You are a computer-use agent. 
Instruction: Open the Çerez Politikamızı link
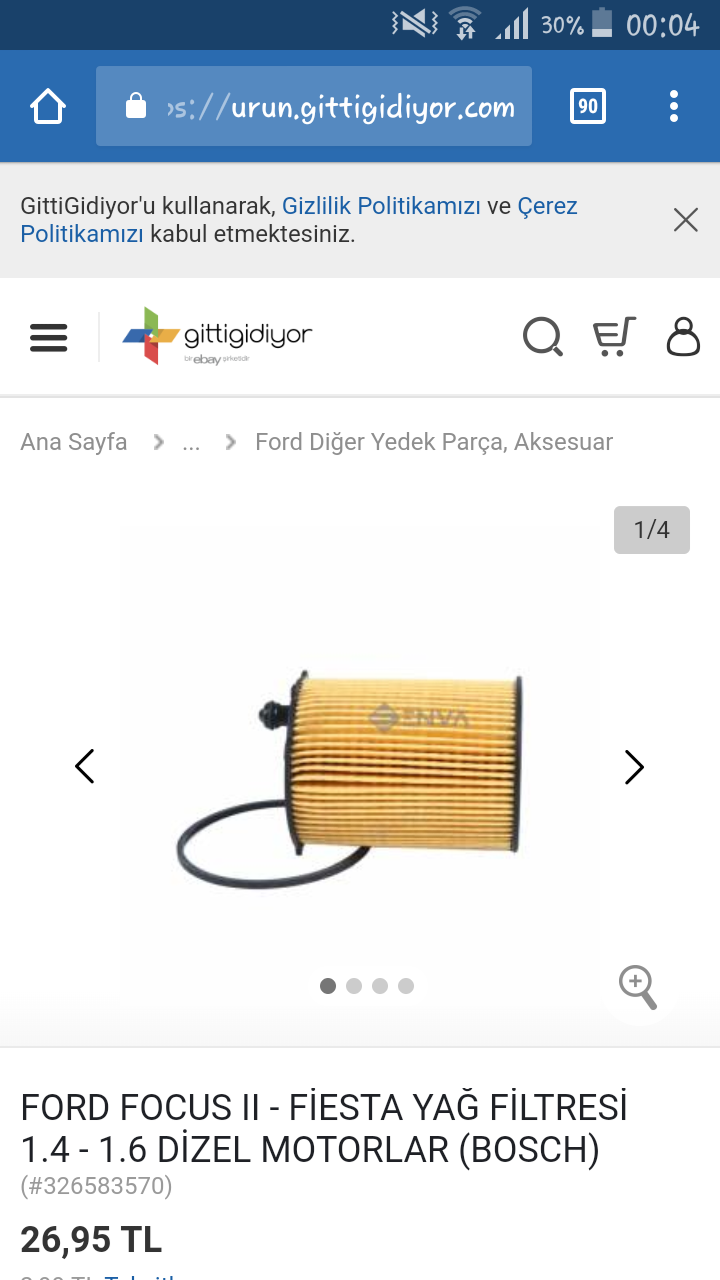(x=299, y=220)
